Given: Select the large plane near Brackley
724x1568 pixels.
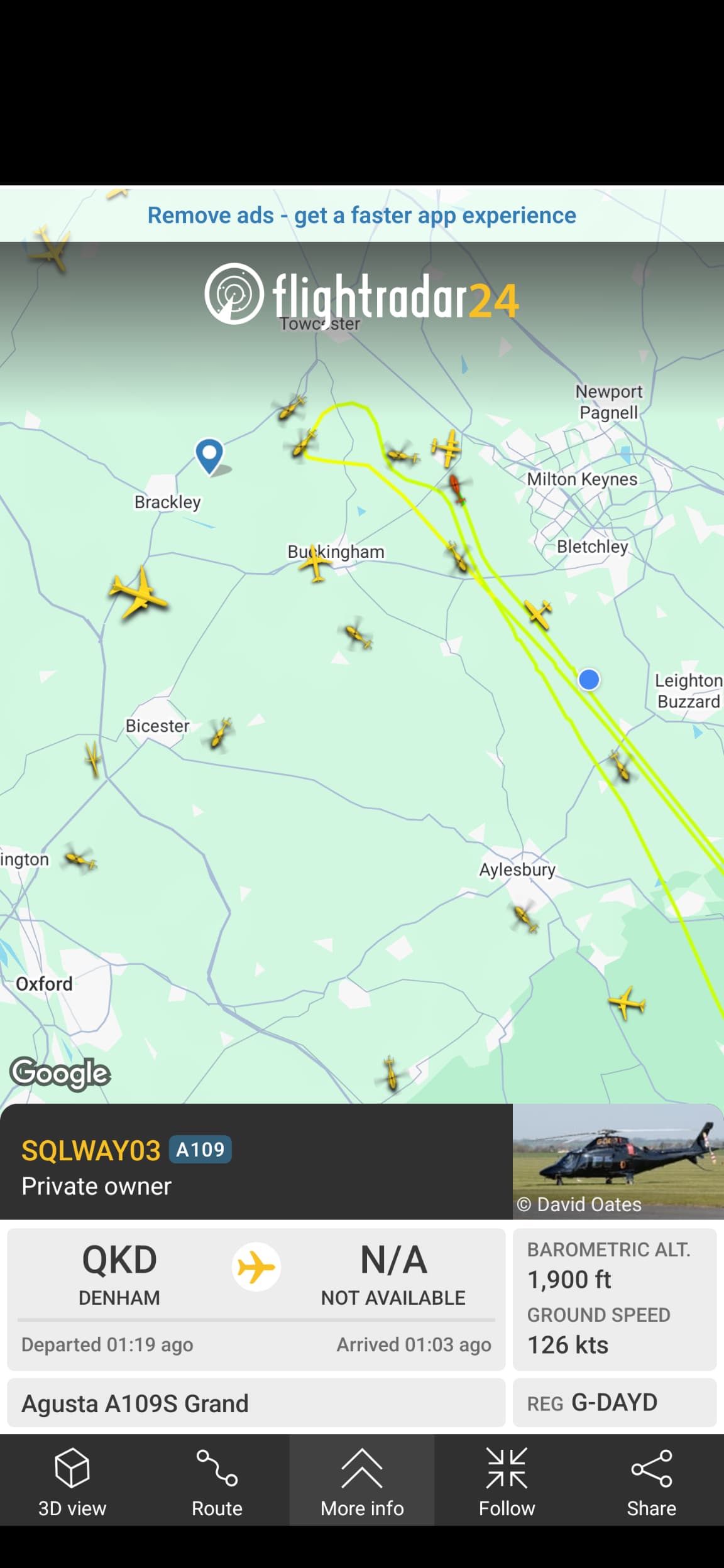Looking at the screenshot, I should pyautogui.click(x=139, y=592).
